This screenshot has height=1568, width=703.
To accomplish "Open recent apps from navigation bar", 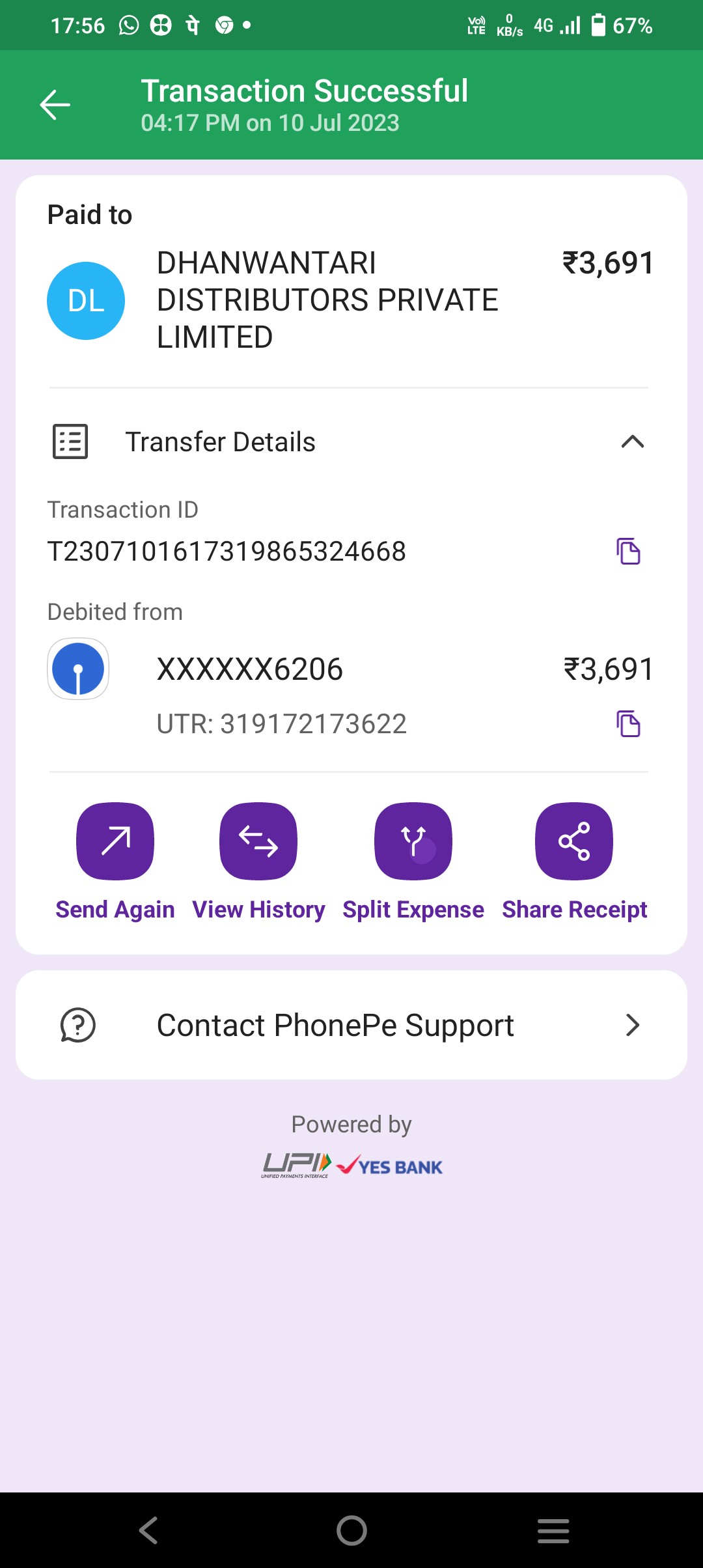I will (x=553, y=1530).
